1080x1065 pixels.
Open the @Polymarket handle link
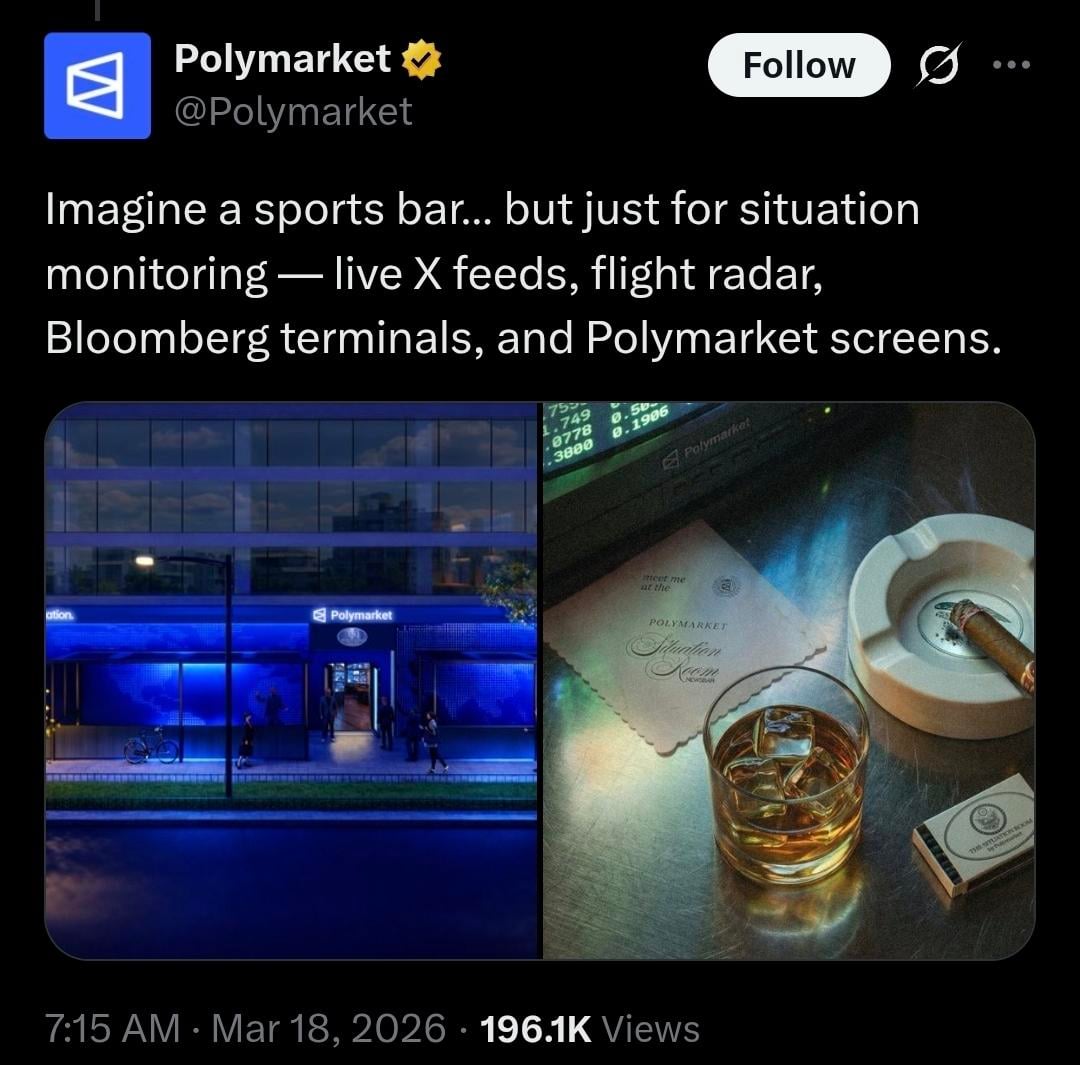pyautogui.click(x=293, y=111)
